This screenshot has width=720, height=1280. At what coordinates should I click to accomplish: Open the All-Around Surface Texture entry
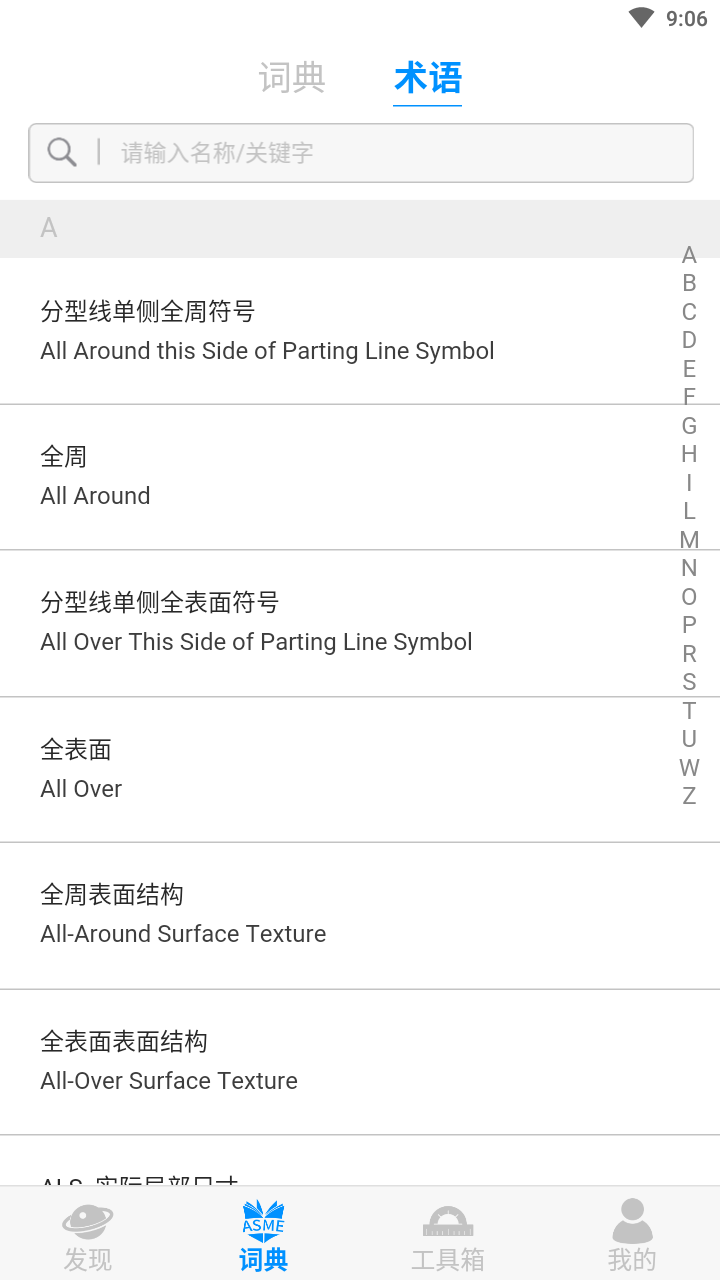tap(360, 916)
